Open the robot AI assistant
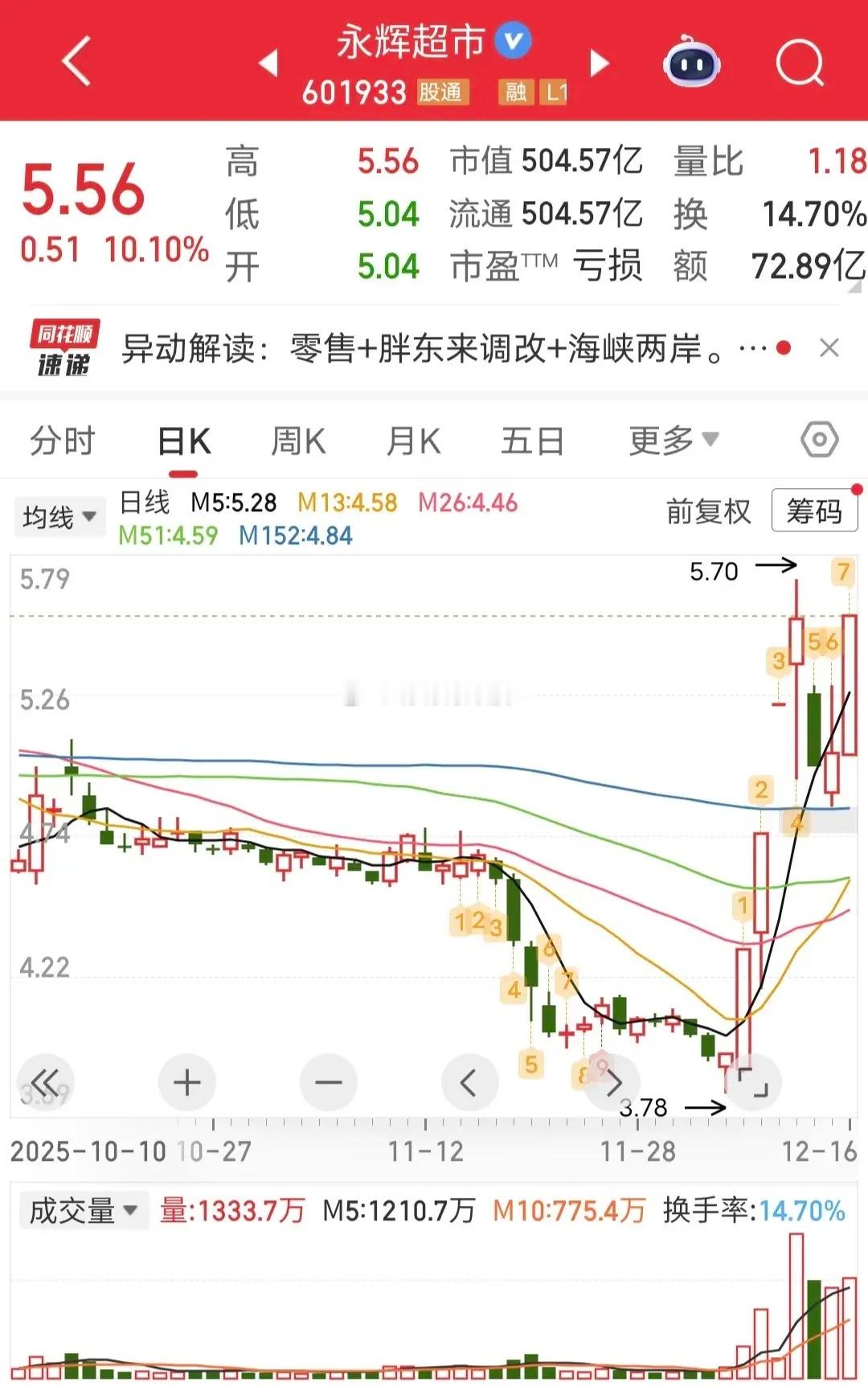The width and height of the screenshot is (868, 1386). point(691,62)
